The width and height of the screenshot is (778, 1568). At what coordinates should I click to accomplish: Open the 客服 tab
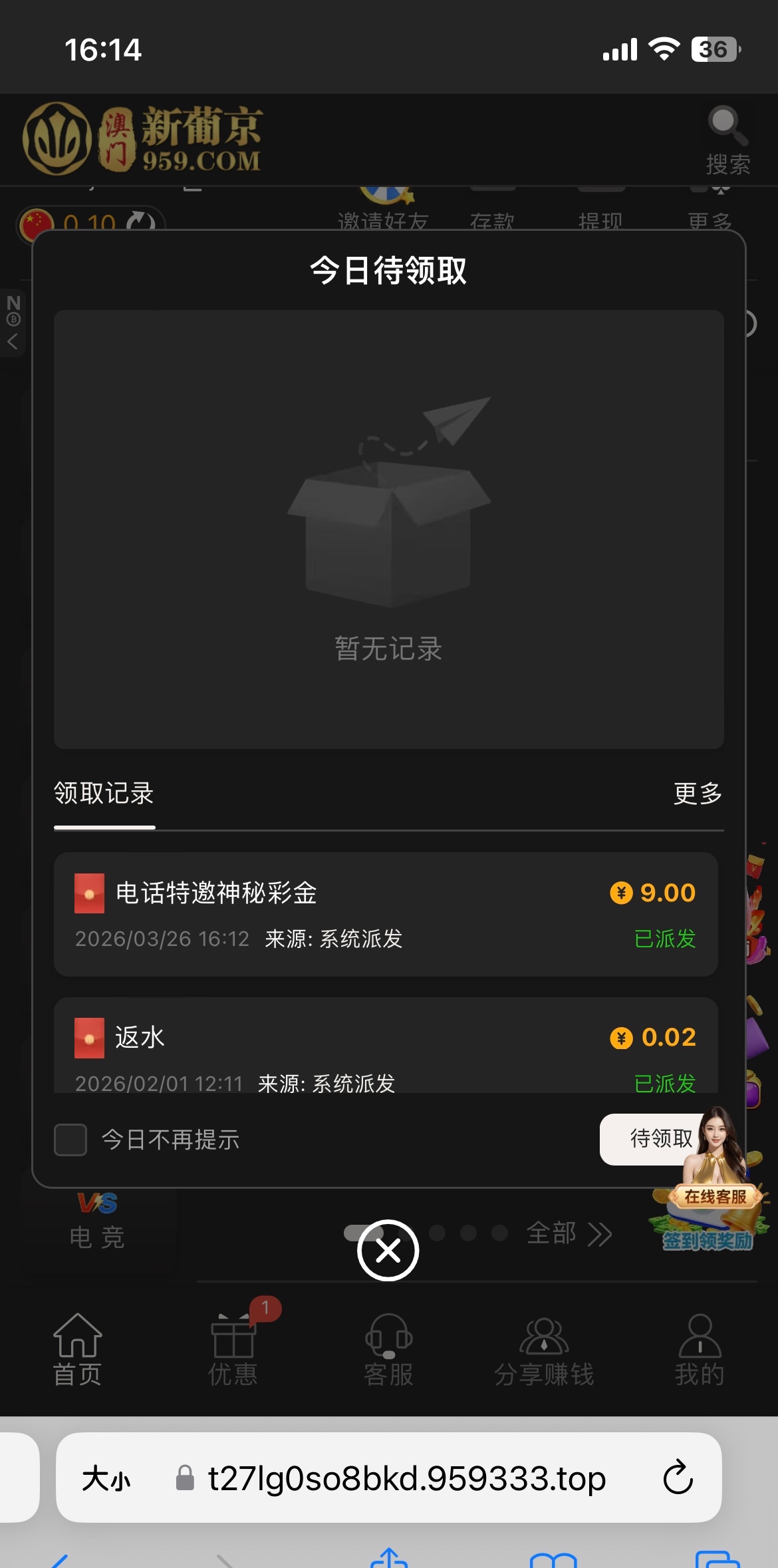coord(388,1350)
